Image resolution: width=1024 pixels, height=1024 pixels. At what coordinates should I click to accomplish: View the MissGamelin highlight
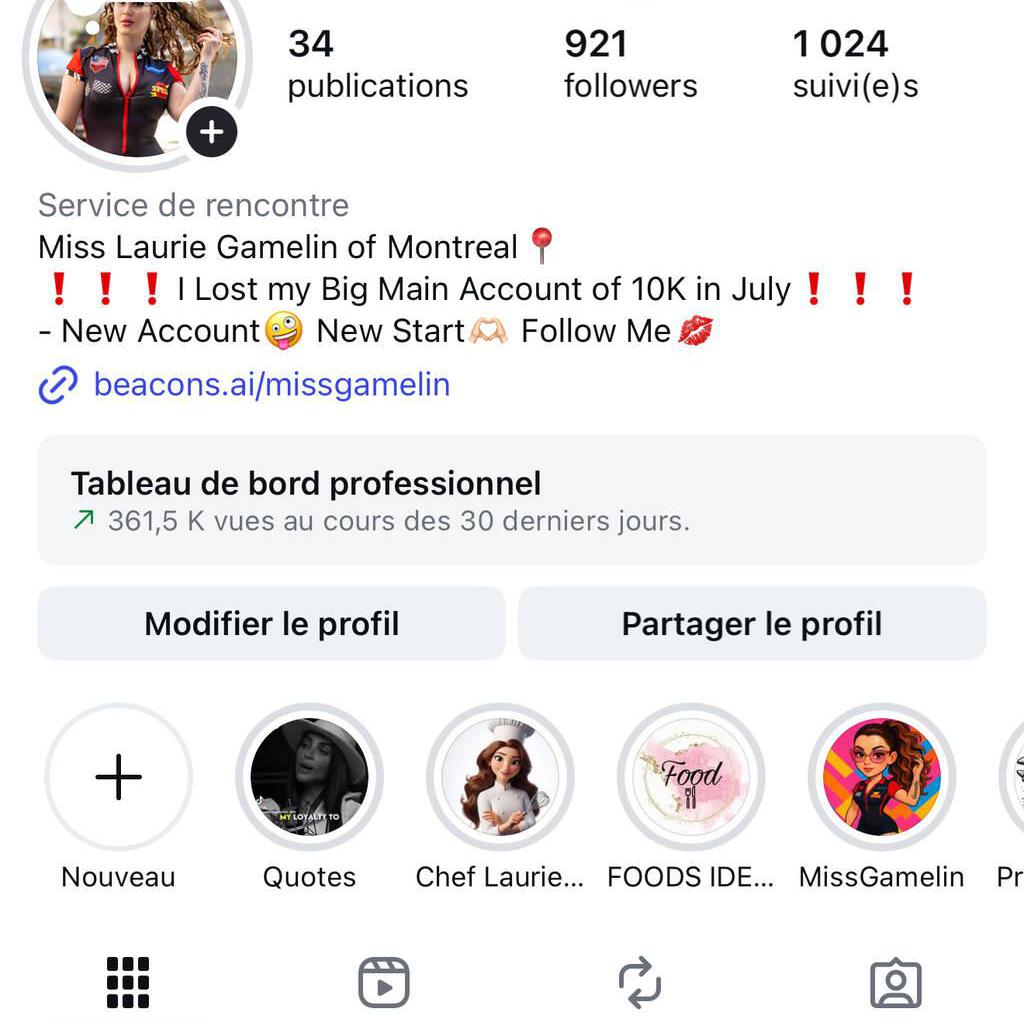click(x=881, y=777)
